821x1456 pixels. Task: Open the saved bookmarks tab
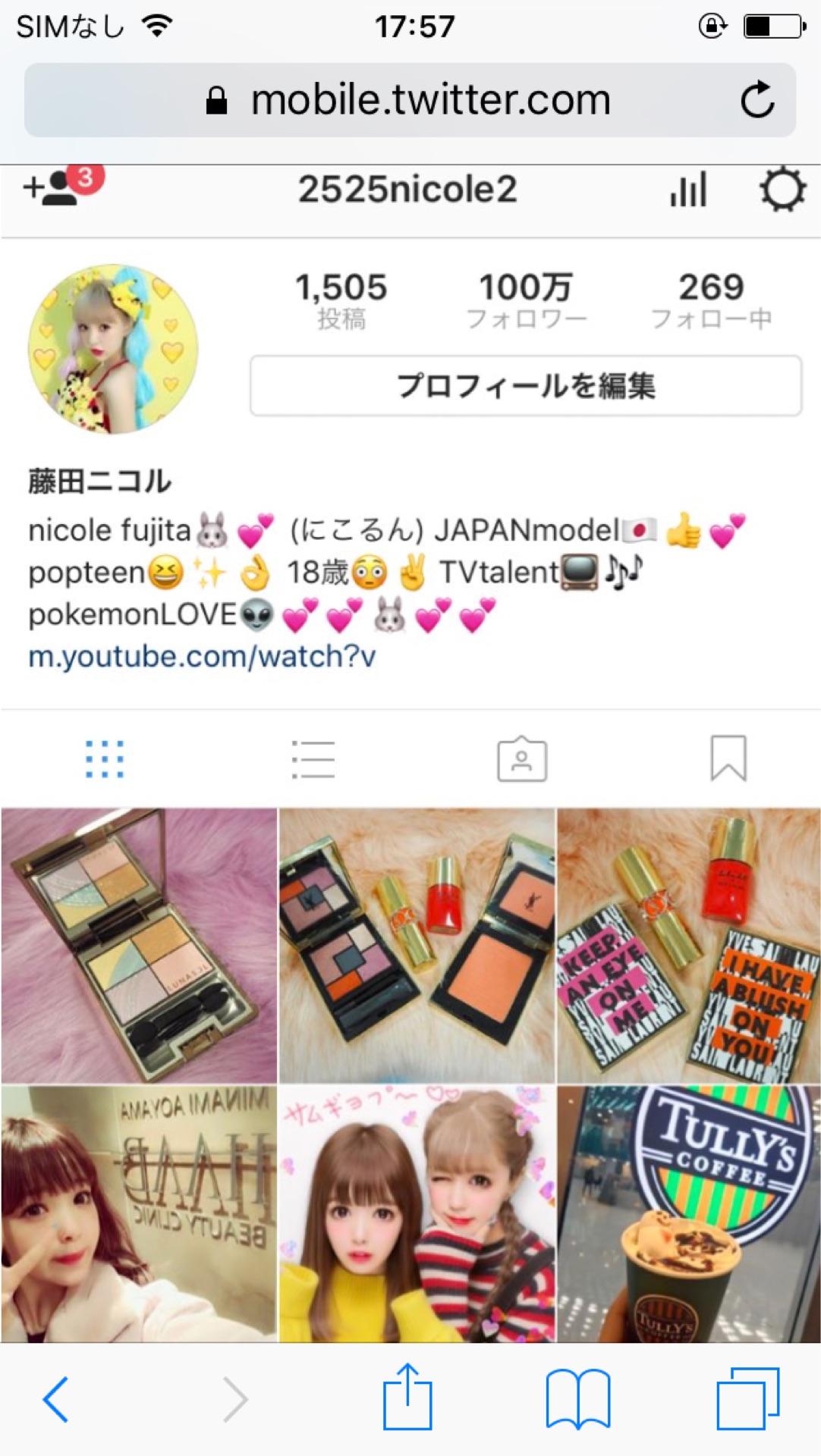click(728, 759)
